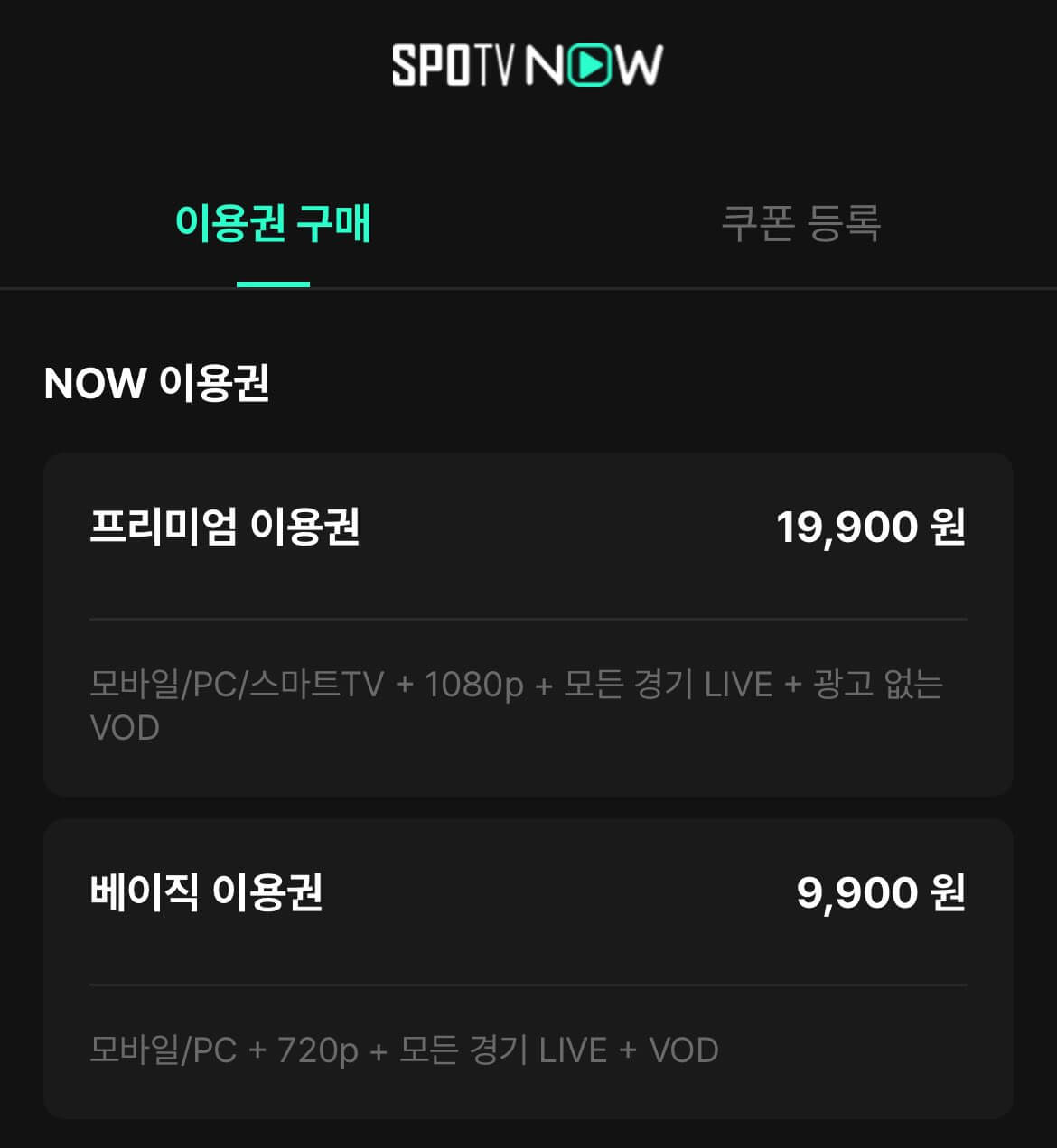The image size is (1057, 1148).
Task: Click the premium plan feature description text
Action: 515,706
